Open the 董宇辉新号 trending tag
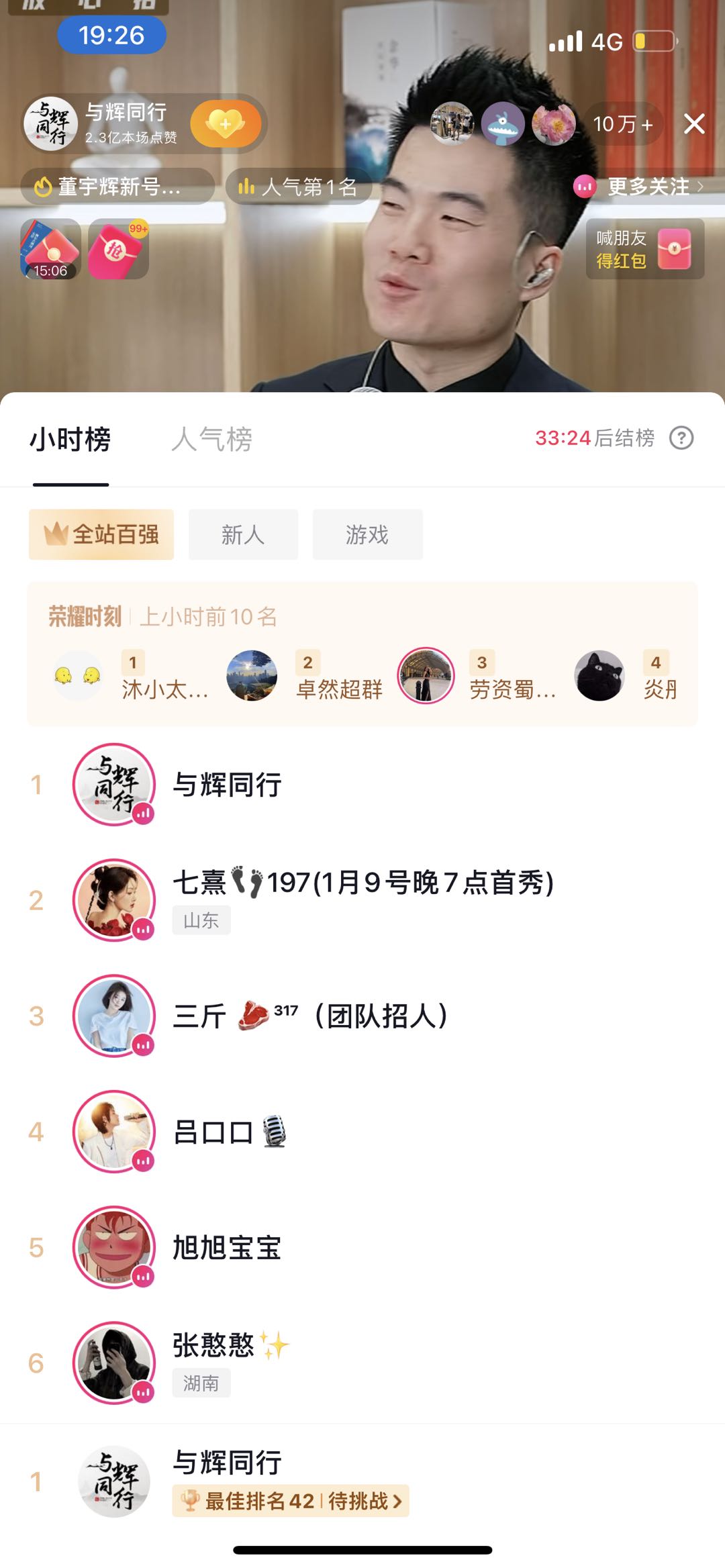Image resolution: width=725 pixels, height=1568 pixels. [x=117, y=187]
